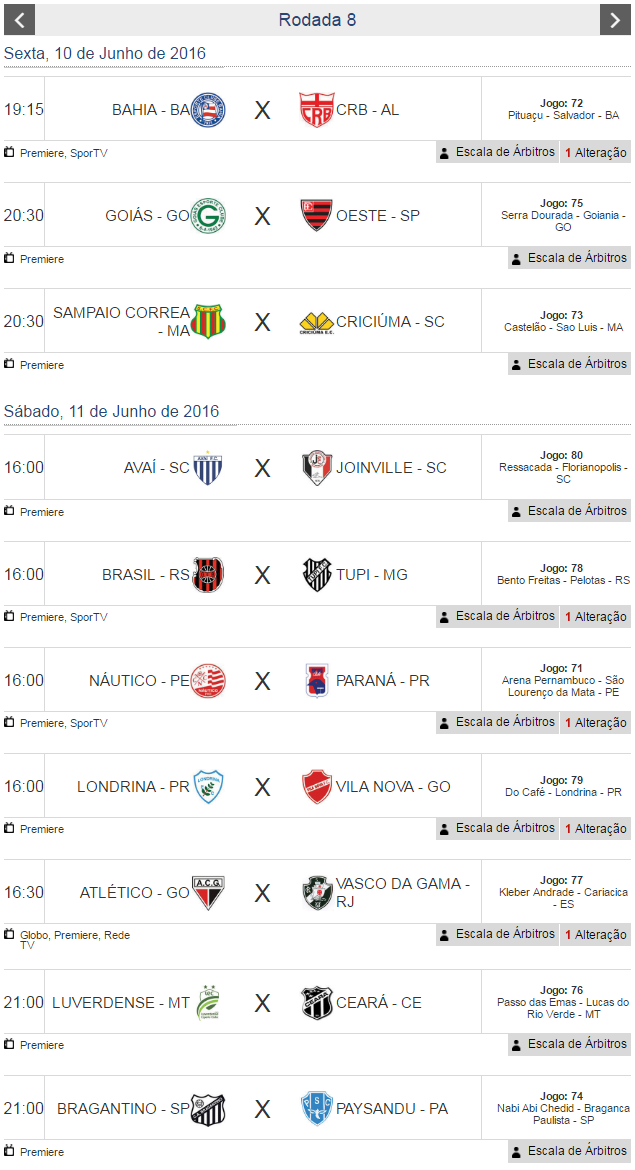635x1170 pixels.
Task: Go to the previous round
Action: click(x=19, y=20)
